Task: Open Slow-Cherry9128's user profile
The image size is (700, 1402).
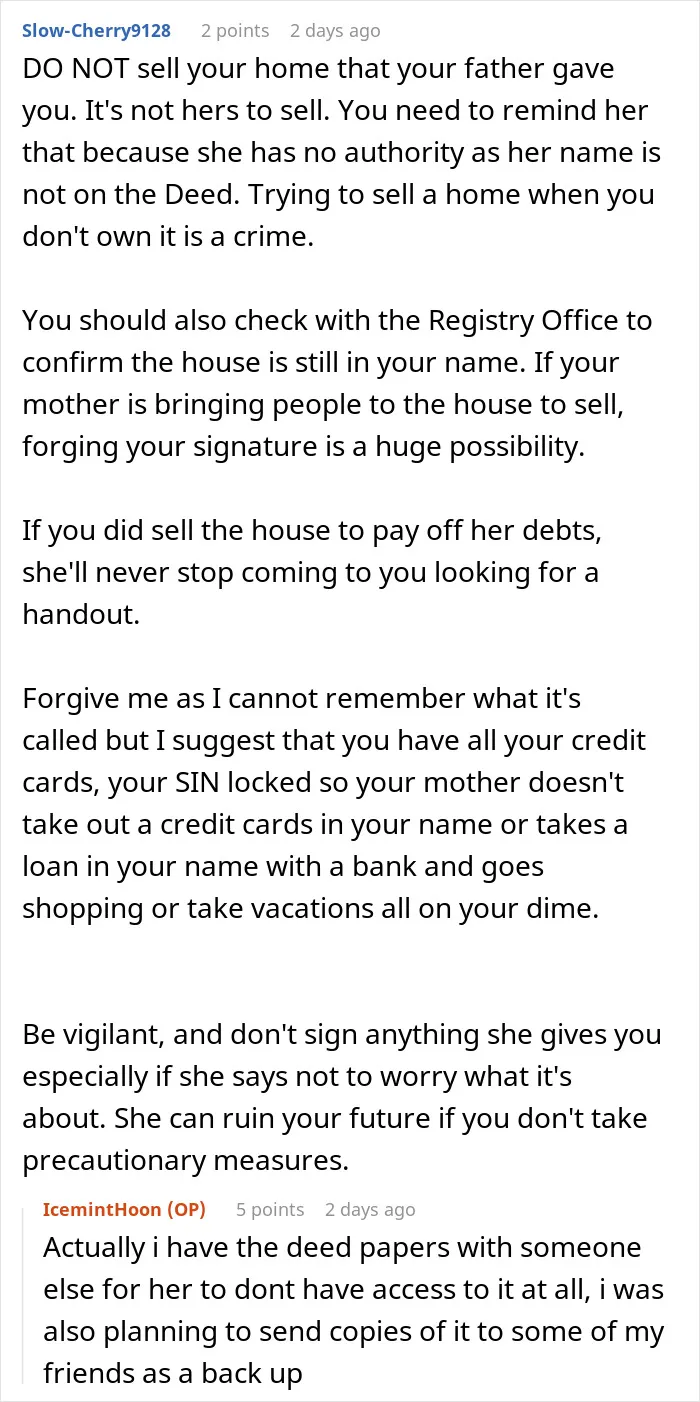Action: [96, 31]
